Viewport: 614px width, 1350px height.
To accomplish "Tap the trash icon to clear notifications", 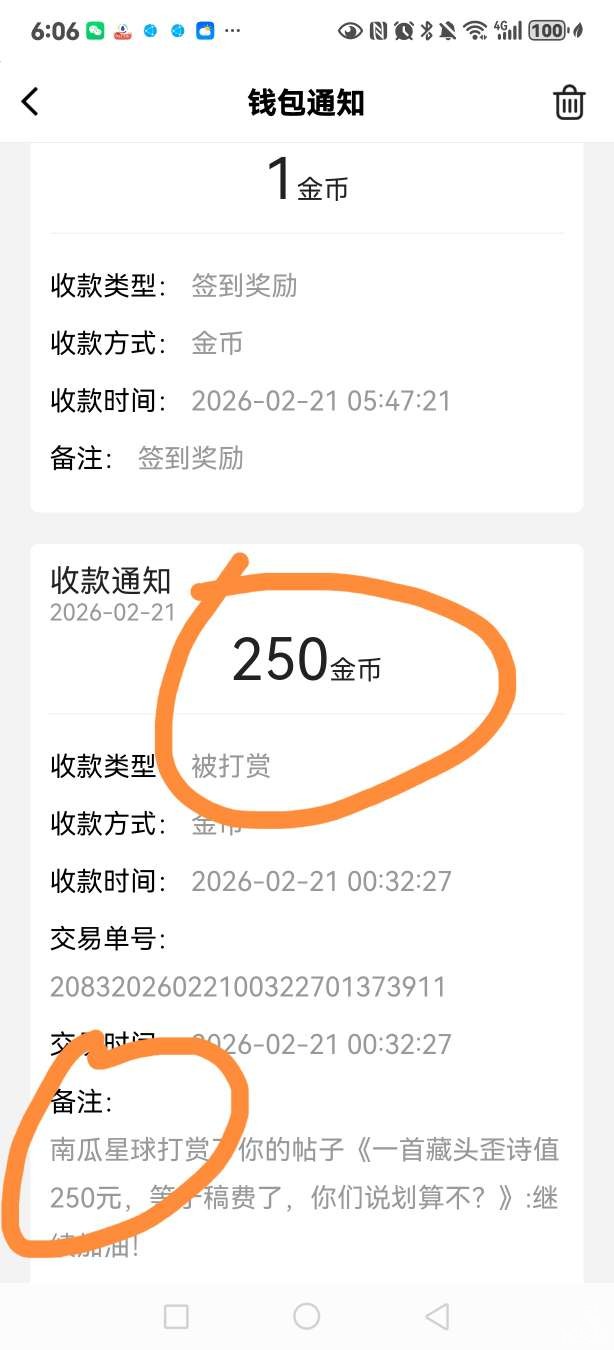I will [569, 103].
